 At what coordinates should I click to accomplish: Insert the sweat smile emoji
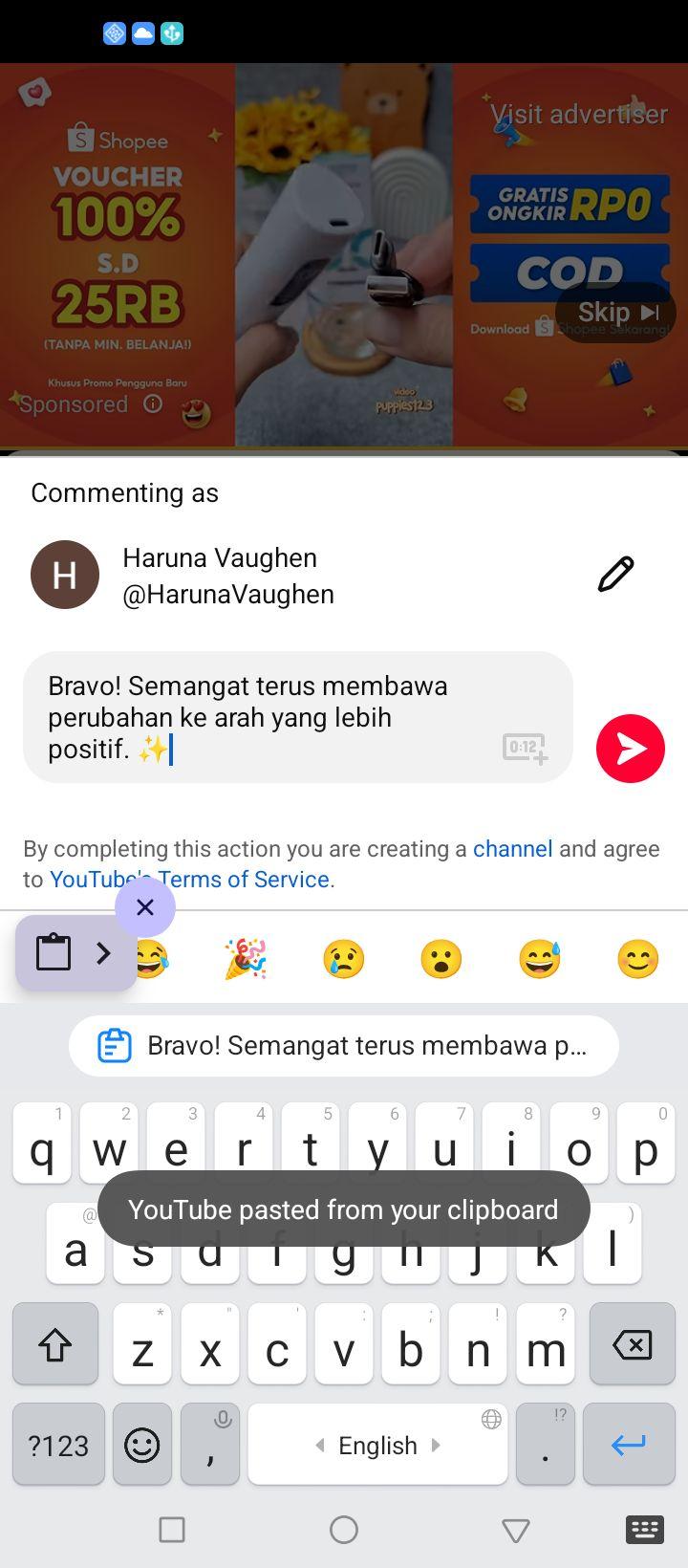click(540, 959)
